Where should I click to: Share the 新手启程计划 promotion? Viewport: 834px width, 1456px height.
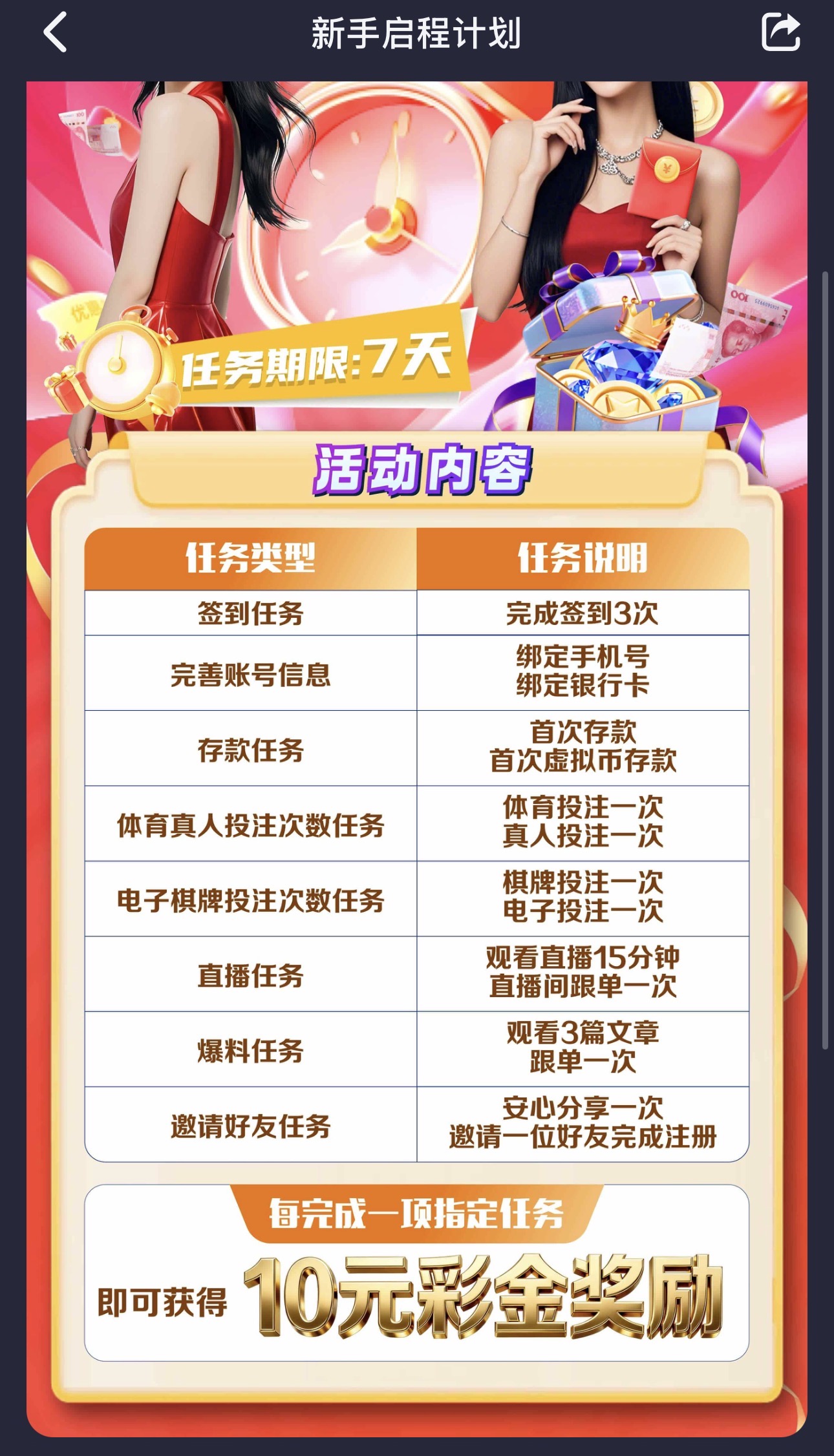(x=780, y=32)
